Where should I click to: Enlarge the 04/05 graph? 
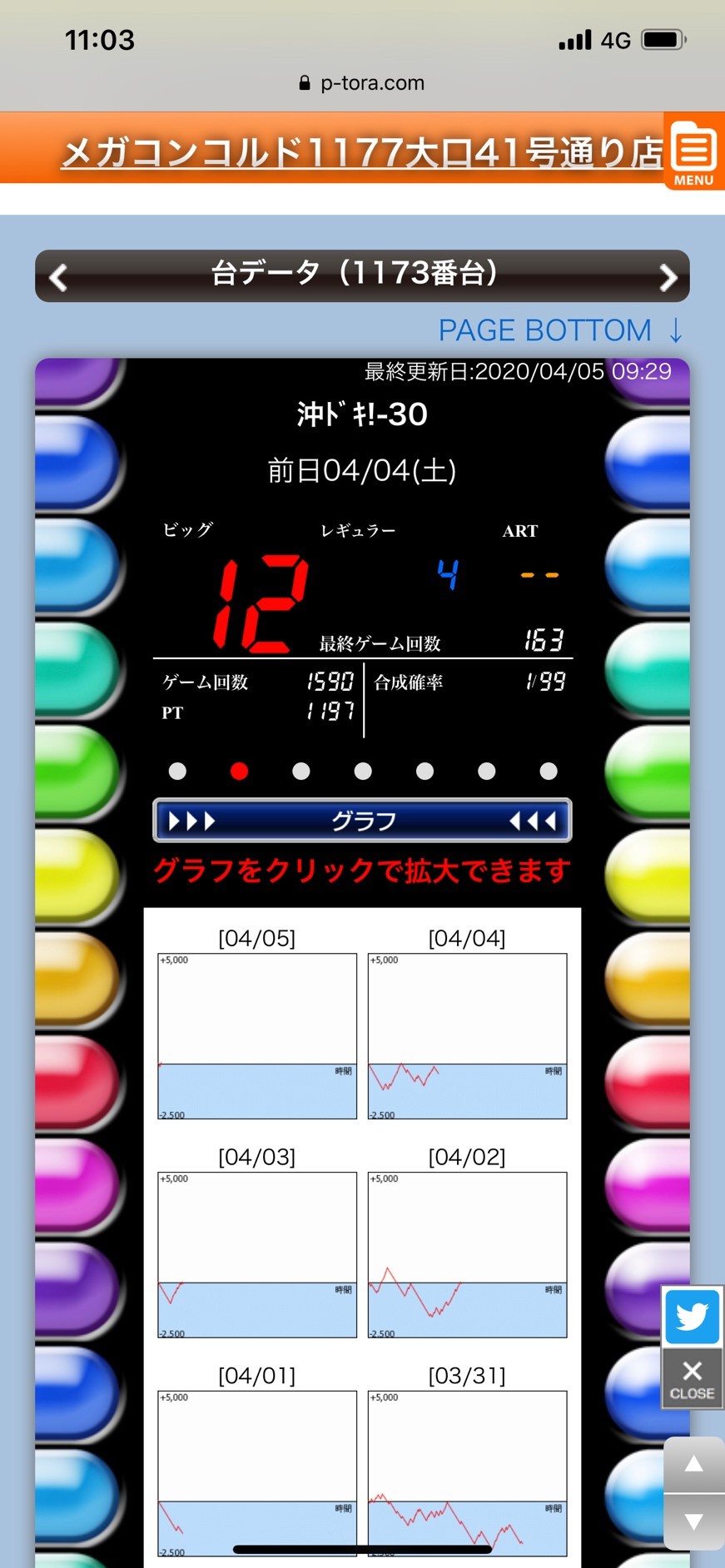pos(257,1036)
